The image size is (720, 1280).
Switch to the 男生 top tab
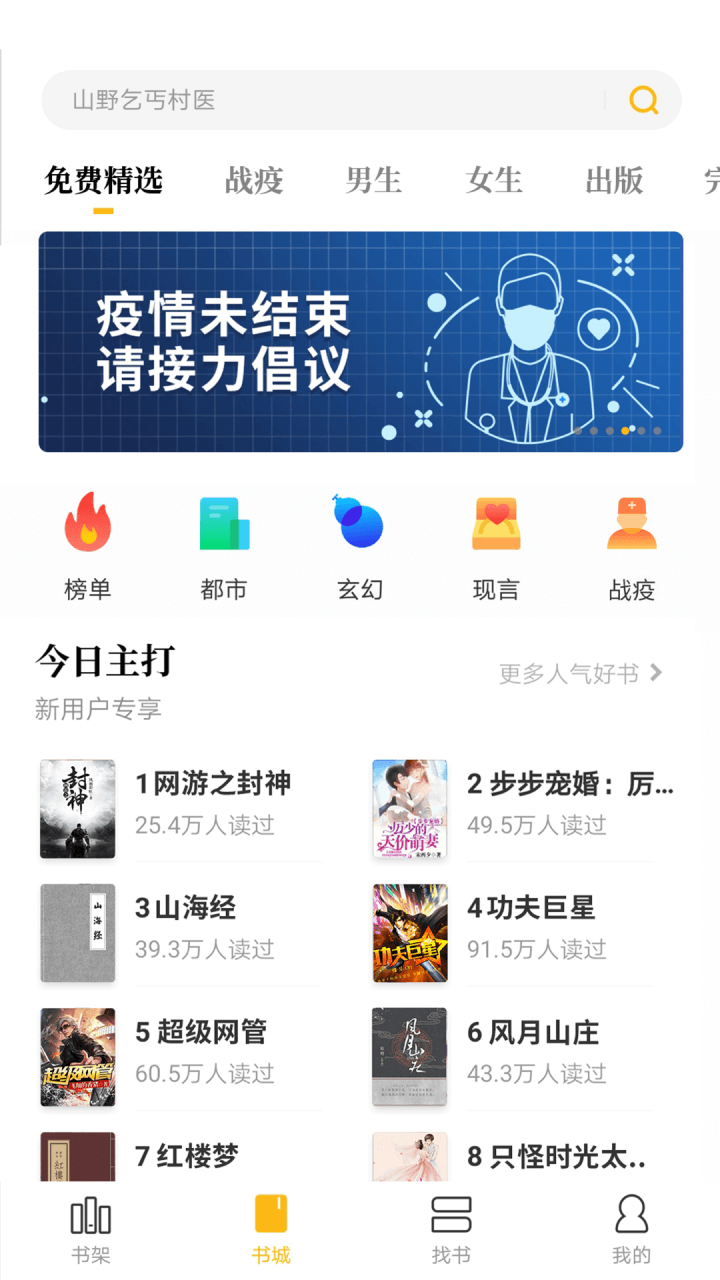[x=374, y=181]
